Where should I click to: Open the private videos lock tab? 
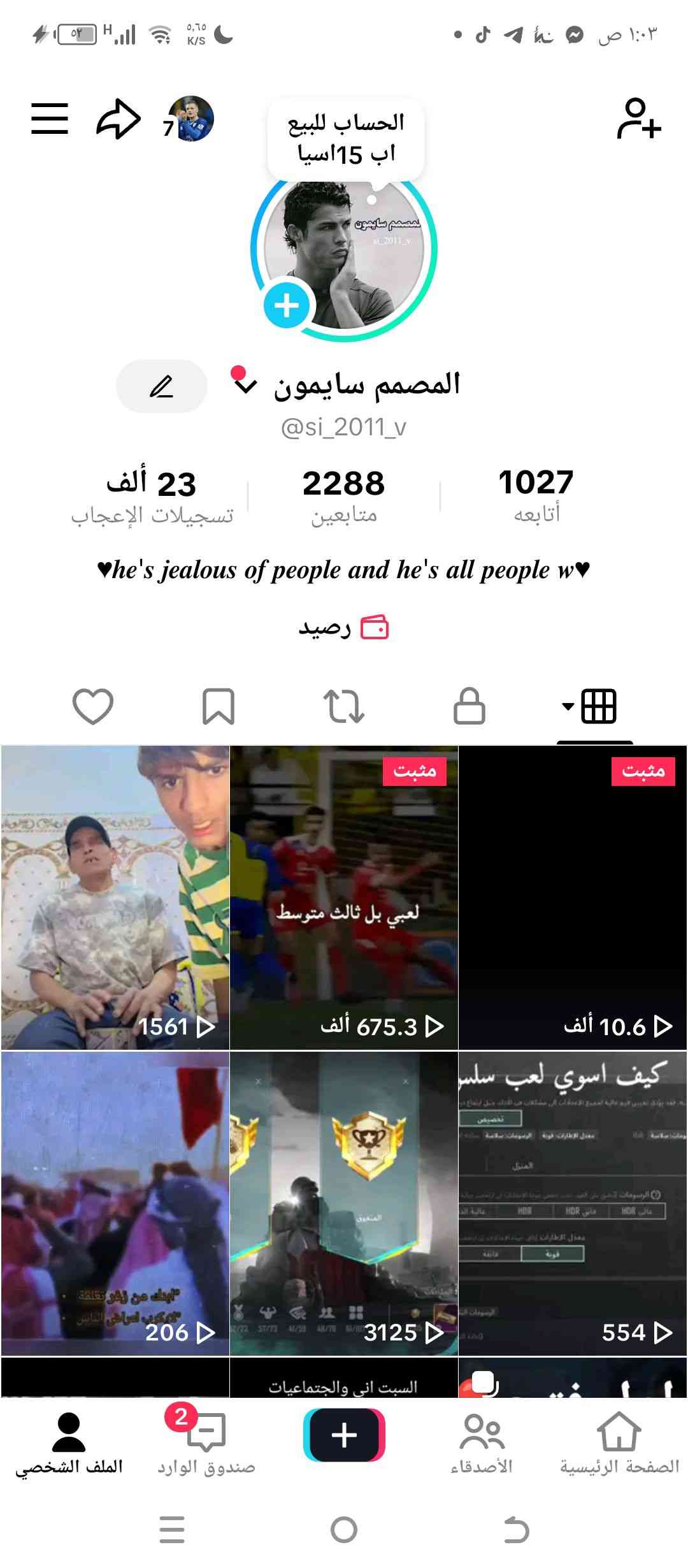[469, 706]
